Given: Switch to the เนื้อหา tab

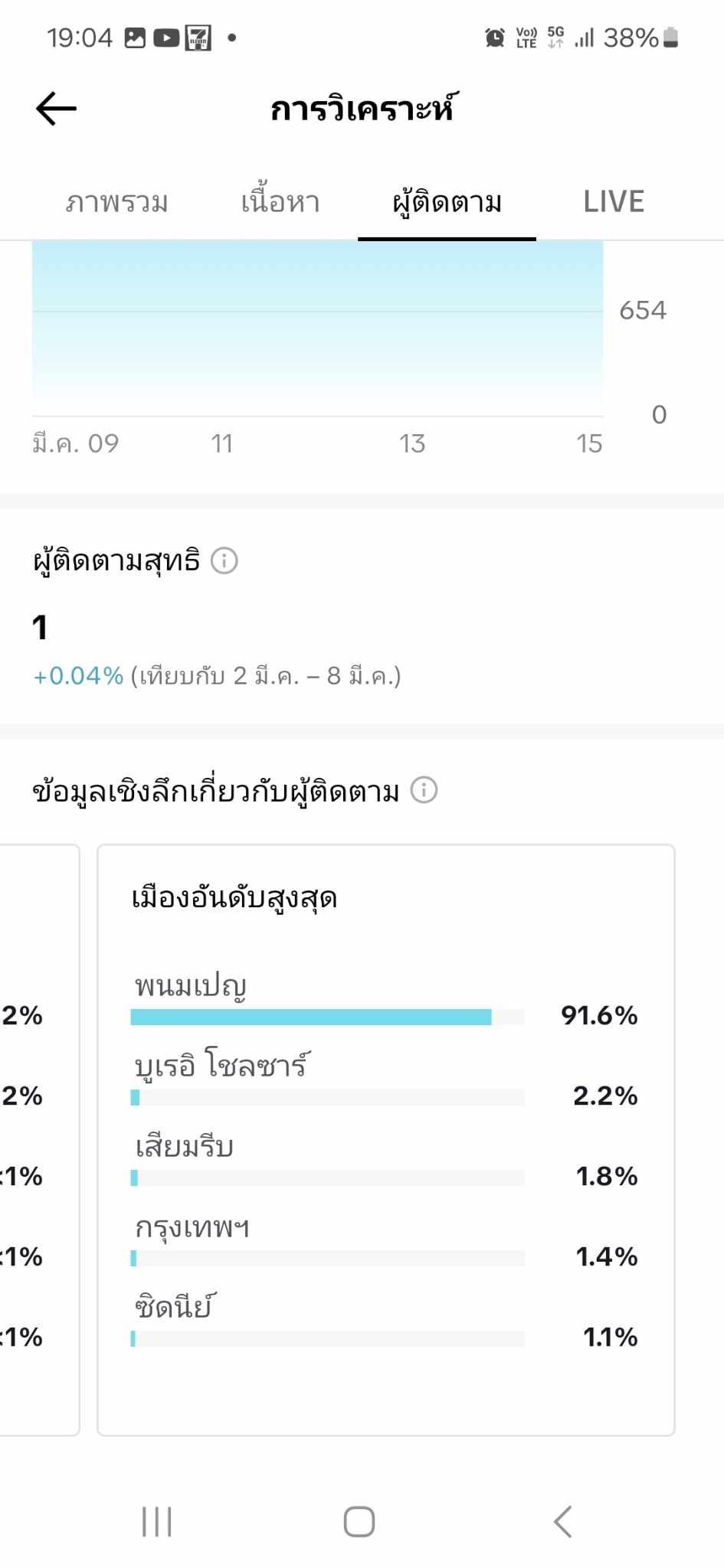Looking at the screenshot, I should (280, 202).
